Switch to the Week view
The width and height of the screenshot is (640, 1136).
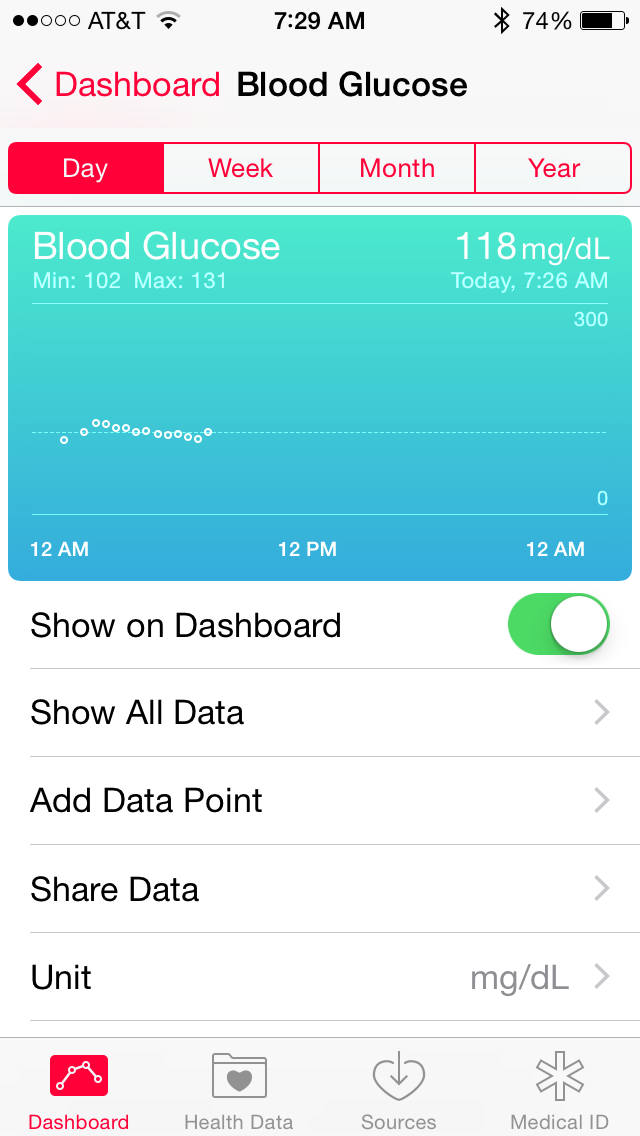coord(241,168)
